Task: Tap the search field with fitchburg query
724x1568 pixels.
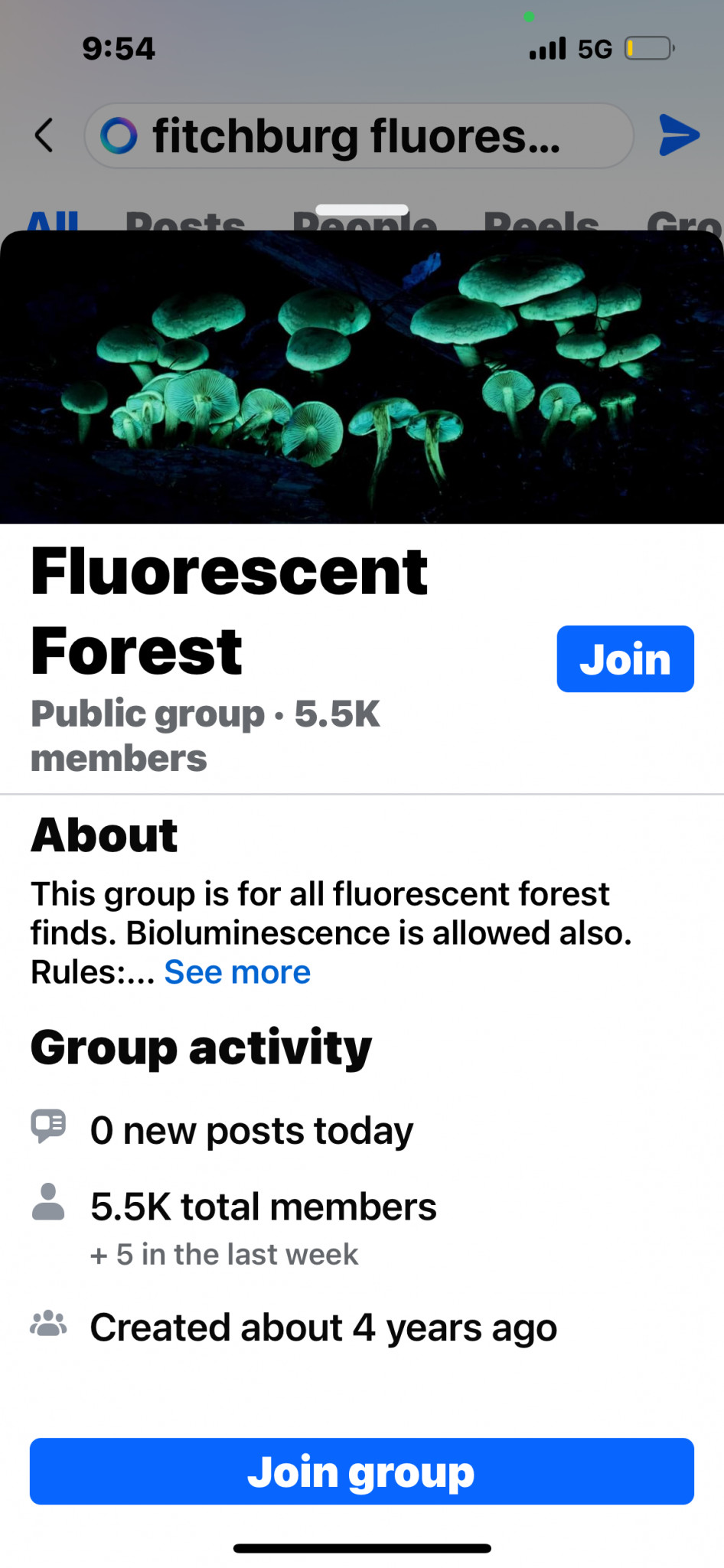Action: 358,136
